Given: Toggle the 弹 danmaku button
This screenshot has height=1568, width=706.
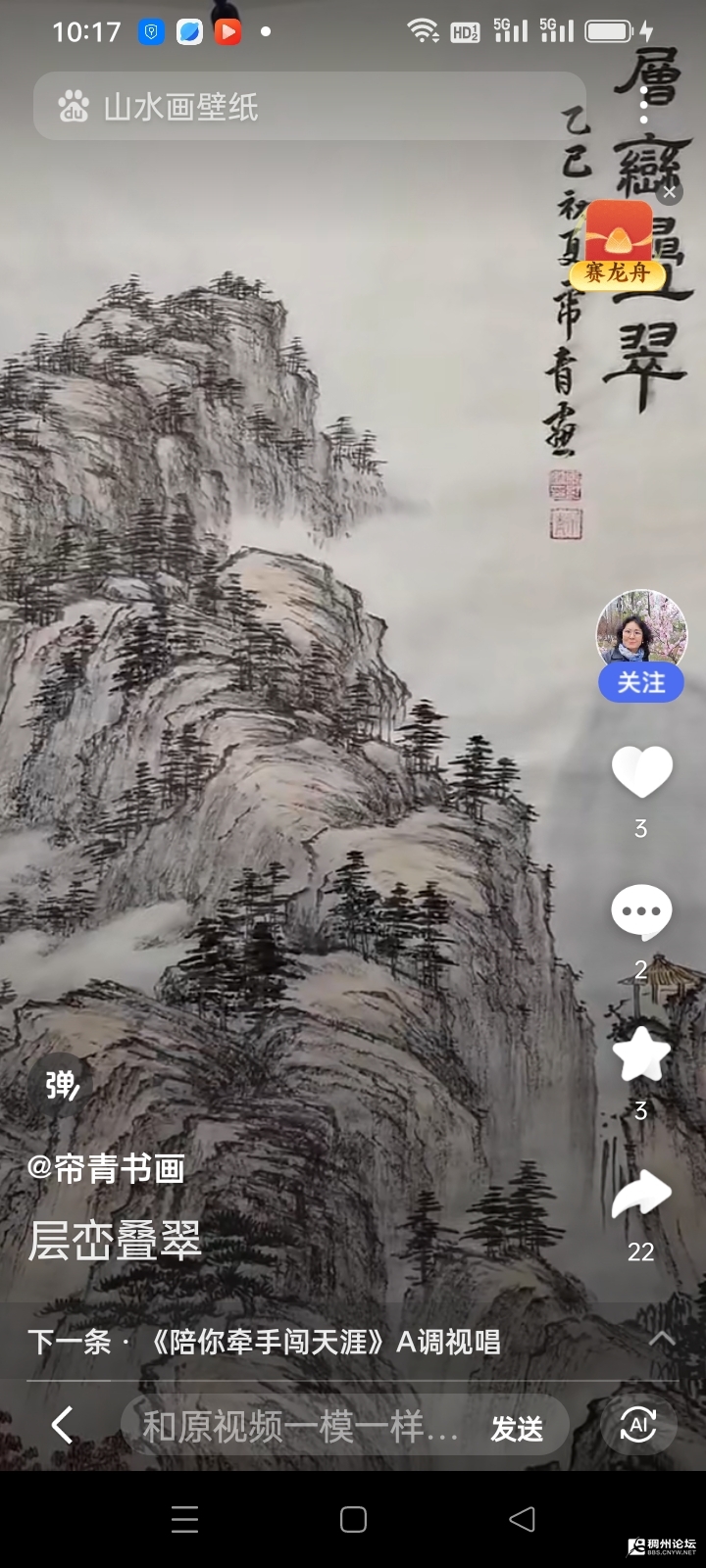Looking at the screenshot, I should (x=62, y=1085).
